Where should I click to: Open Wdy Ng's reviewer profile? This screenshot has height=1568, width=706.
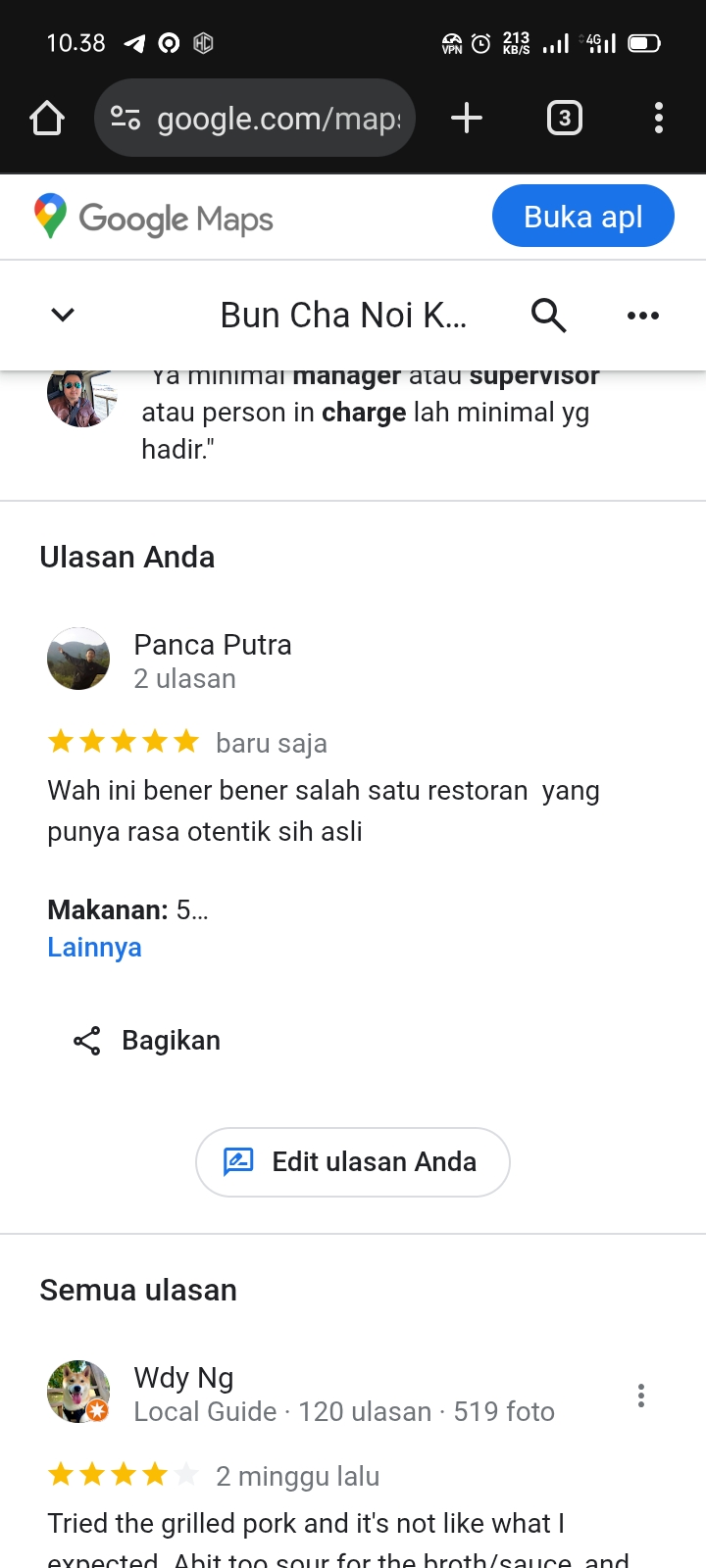click(183, 1378)
